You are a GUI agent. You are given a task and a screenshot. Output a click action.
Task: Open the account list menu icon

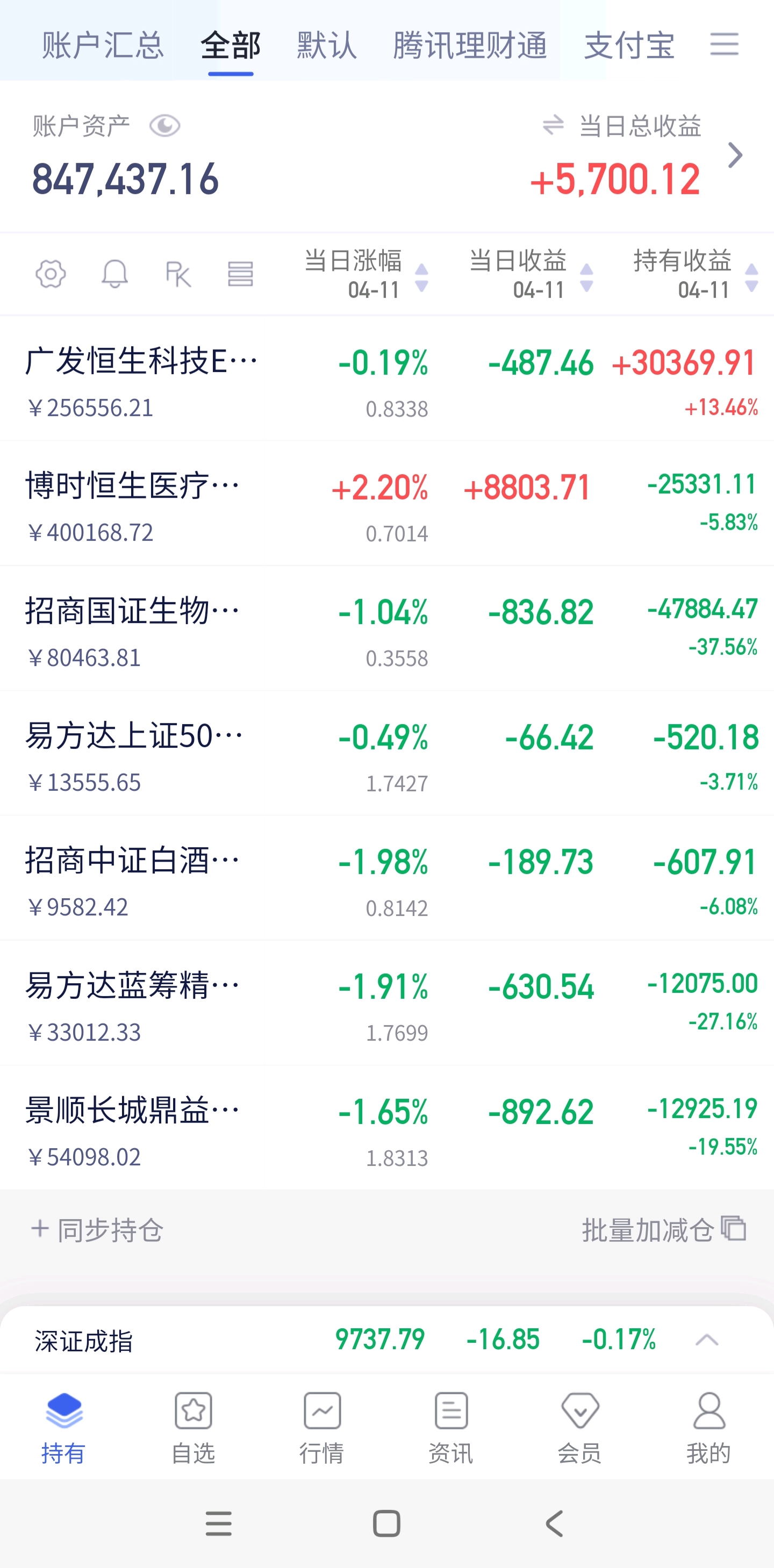(724, 45)
